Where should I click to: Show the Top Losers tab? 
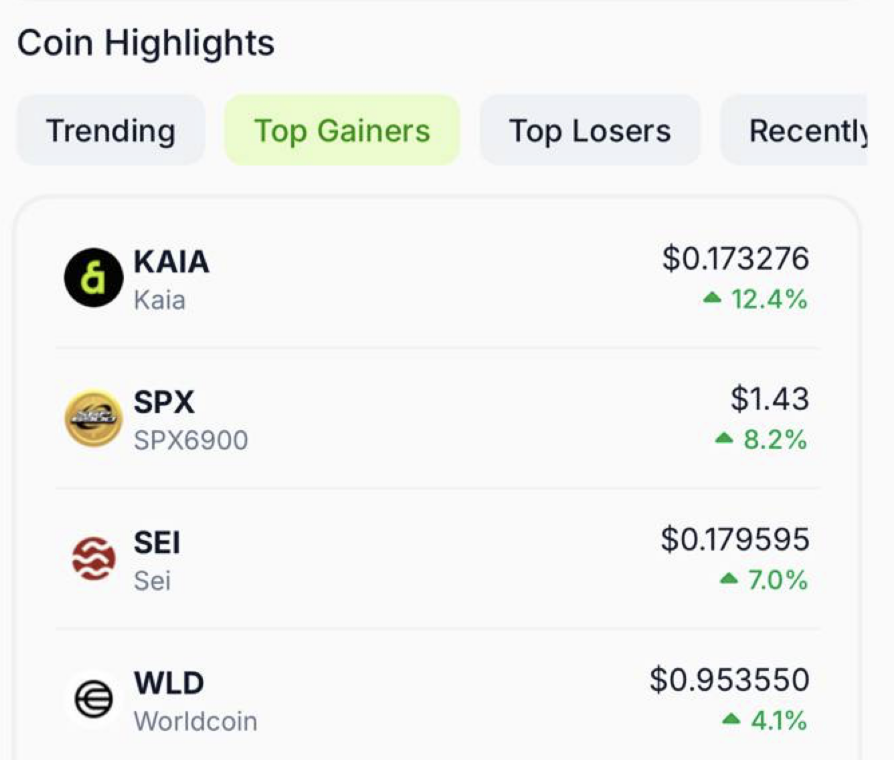(590, 131)
